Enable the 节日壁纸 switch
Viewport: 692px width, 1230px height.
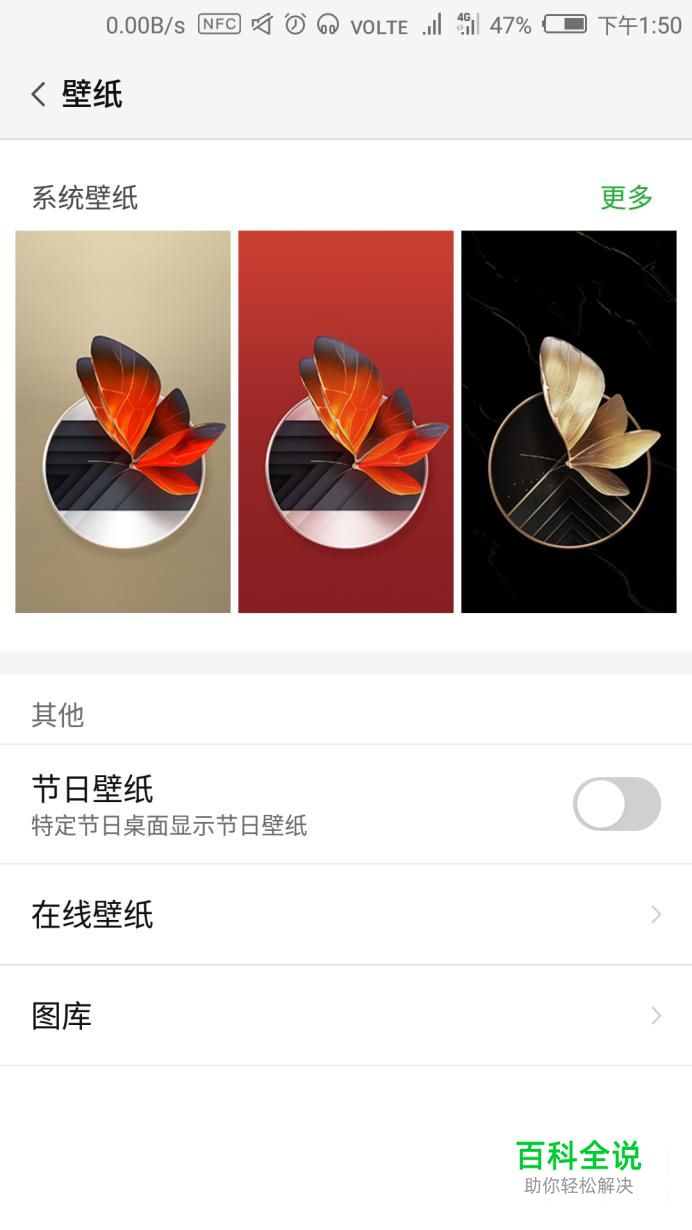[x=616, y=804]
